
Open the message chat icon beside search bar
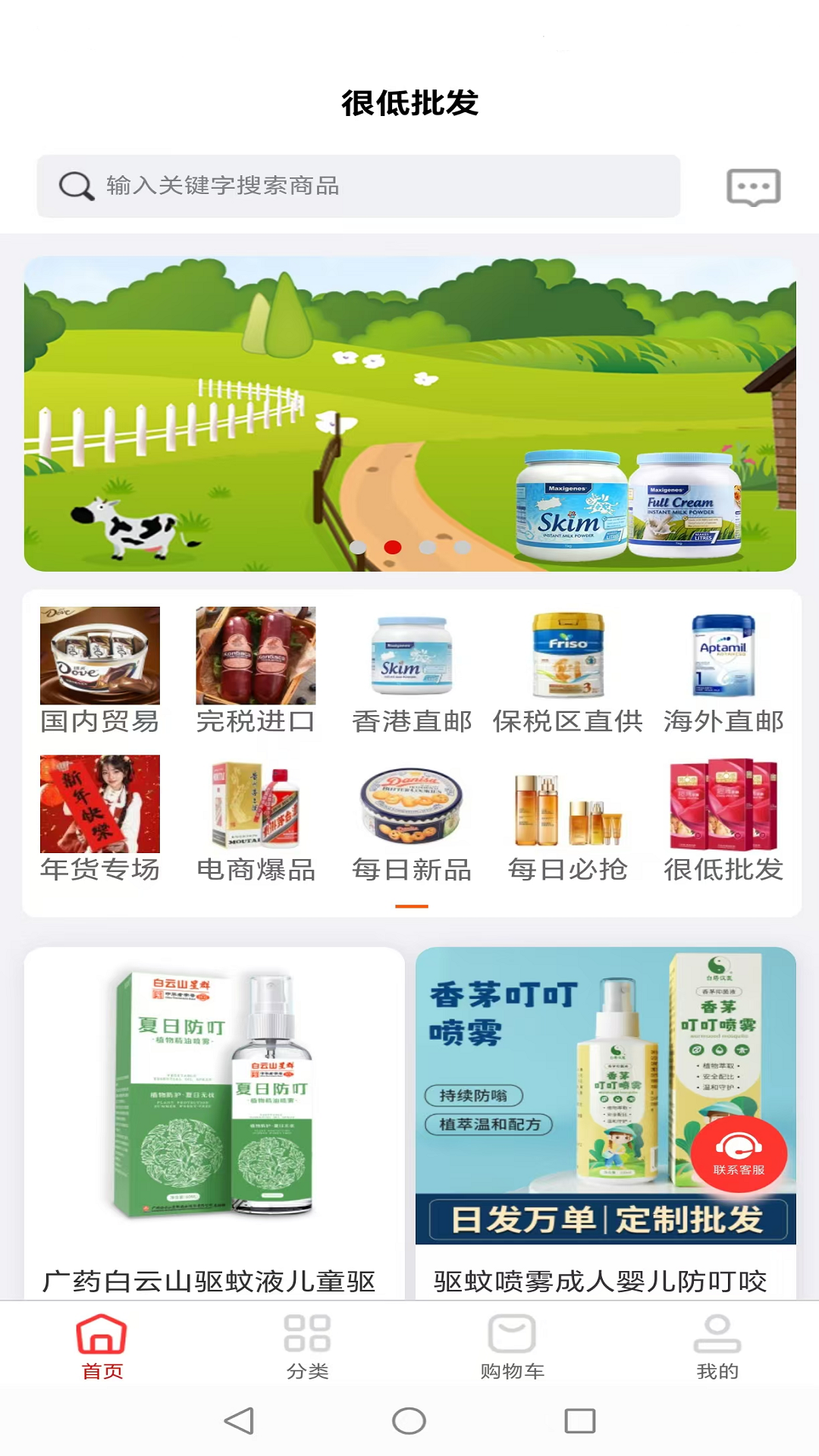click(x=755, y=187)
